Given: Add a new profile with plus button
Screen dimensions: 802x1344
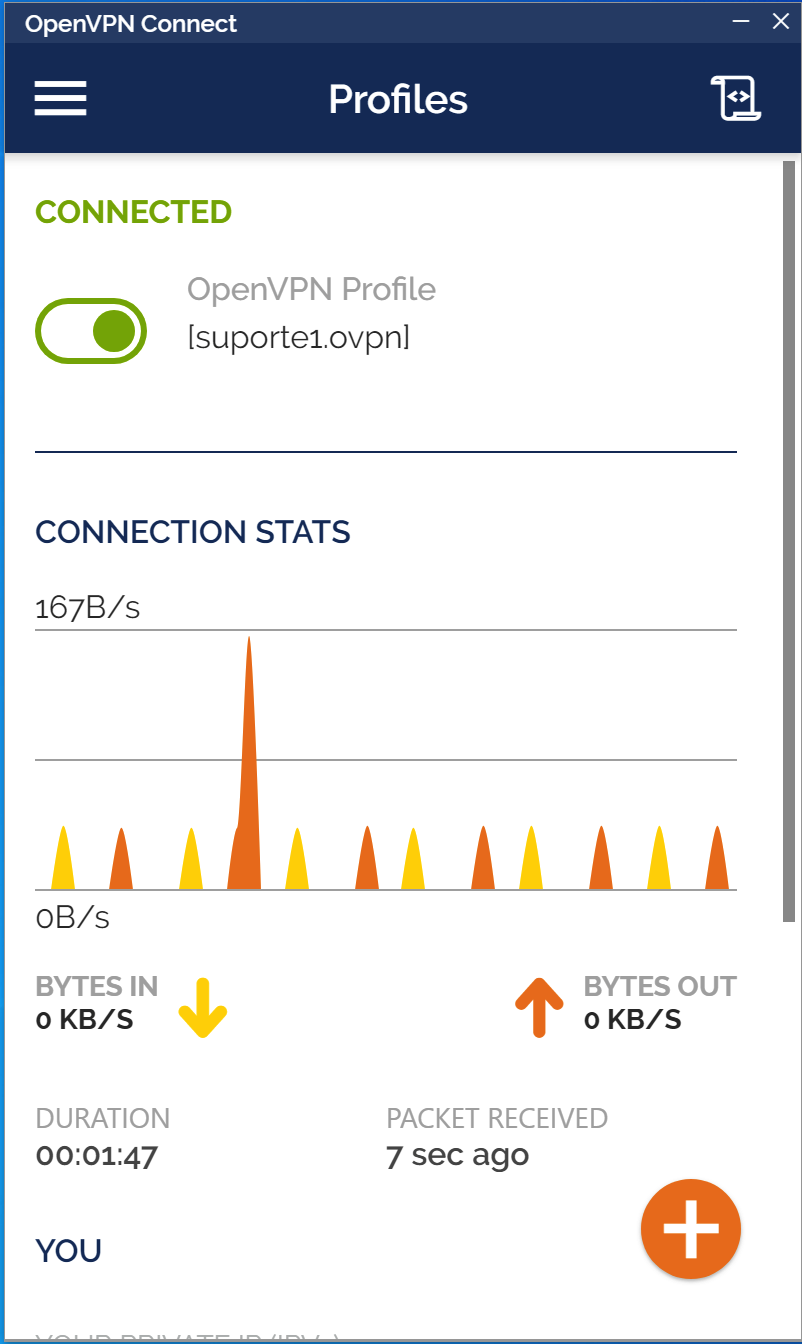Looking at the screenshot, I should tap(691, 1229).
